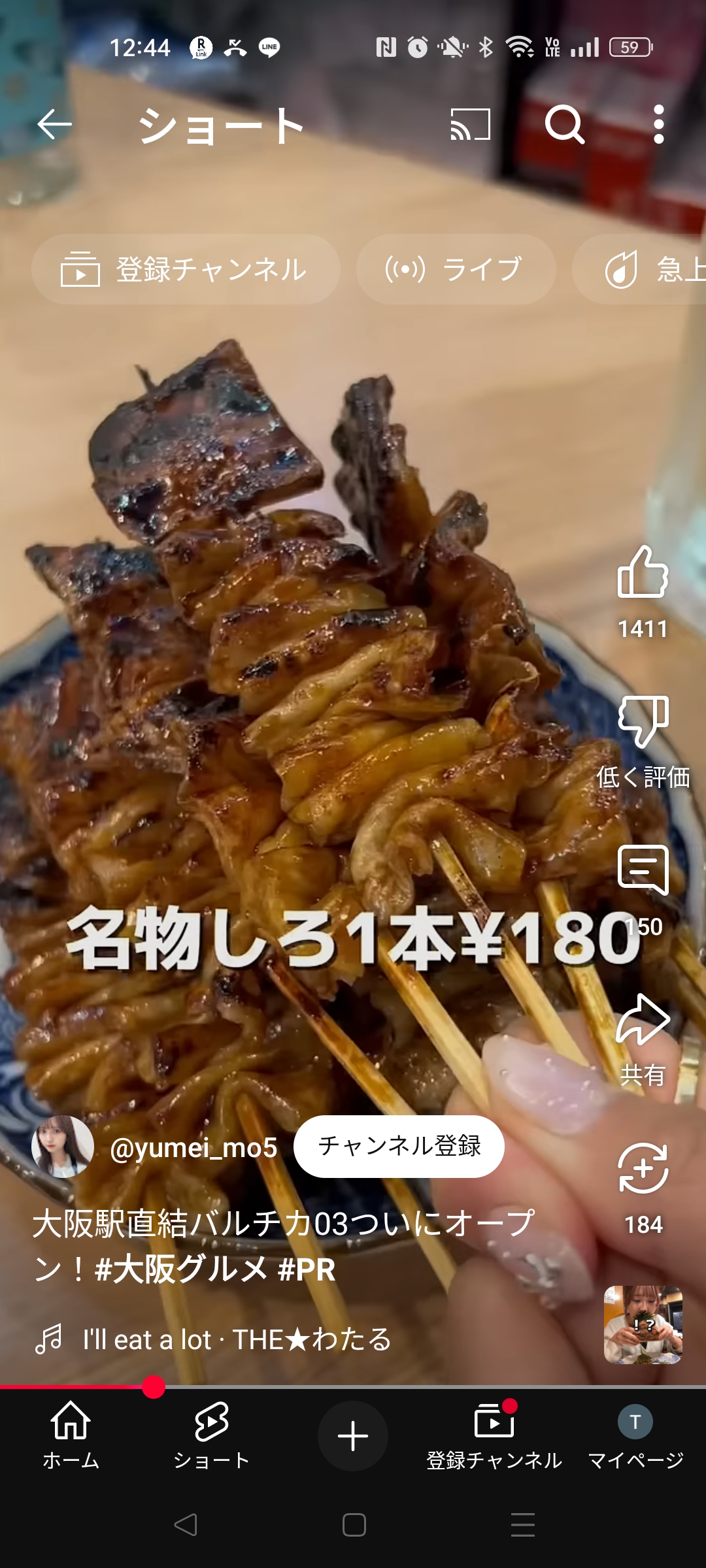This screenshot has width=706, height=1568.
Task: Select the ライブ chip
Action: (x=456, y=269)
